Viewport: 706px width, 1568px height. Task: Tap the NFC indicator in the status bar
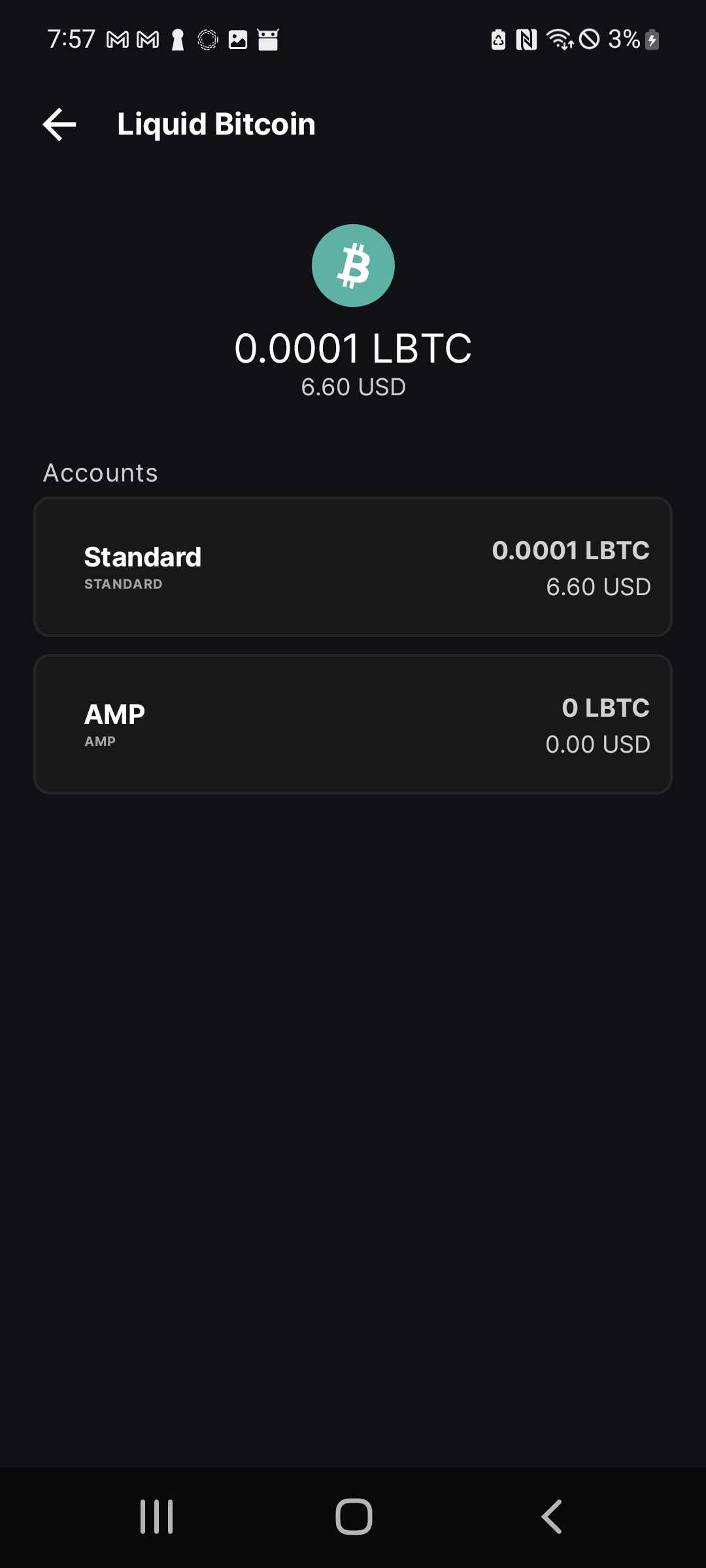(x=527, y=41)
